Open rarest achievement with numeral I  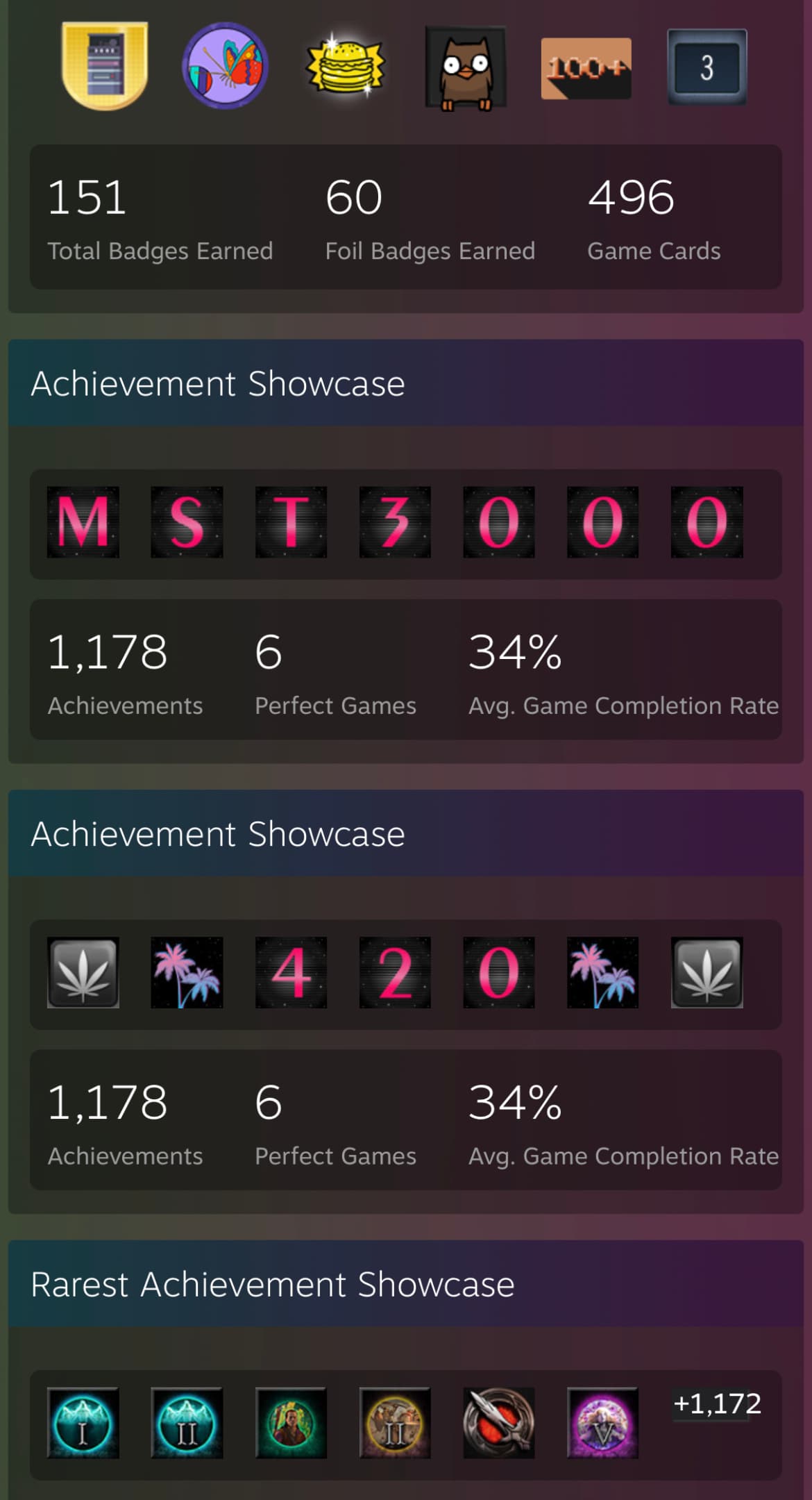pos(83,1423)
